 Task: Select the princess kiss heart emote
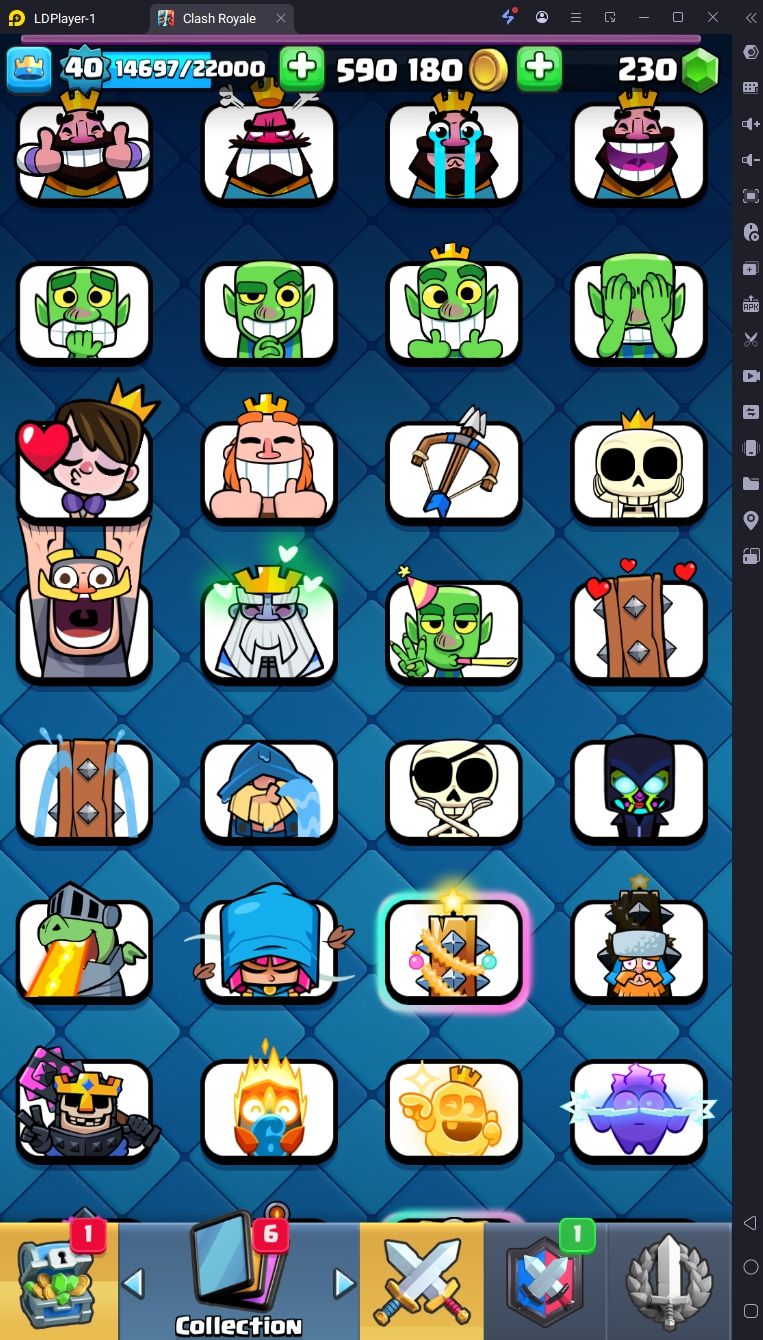84,470
